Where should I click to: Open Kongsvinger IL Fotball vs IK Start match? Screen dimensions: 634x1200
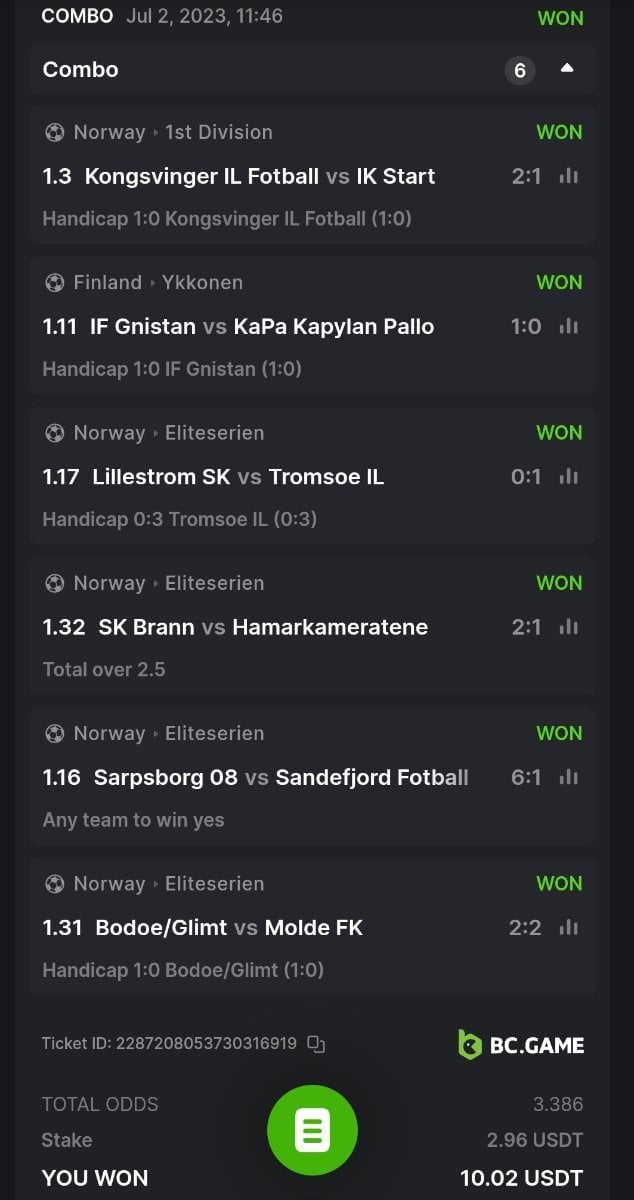pyautogui.click(x=260, y=176)
